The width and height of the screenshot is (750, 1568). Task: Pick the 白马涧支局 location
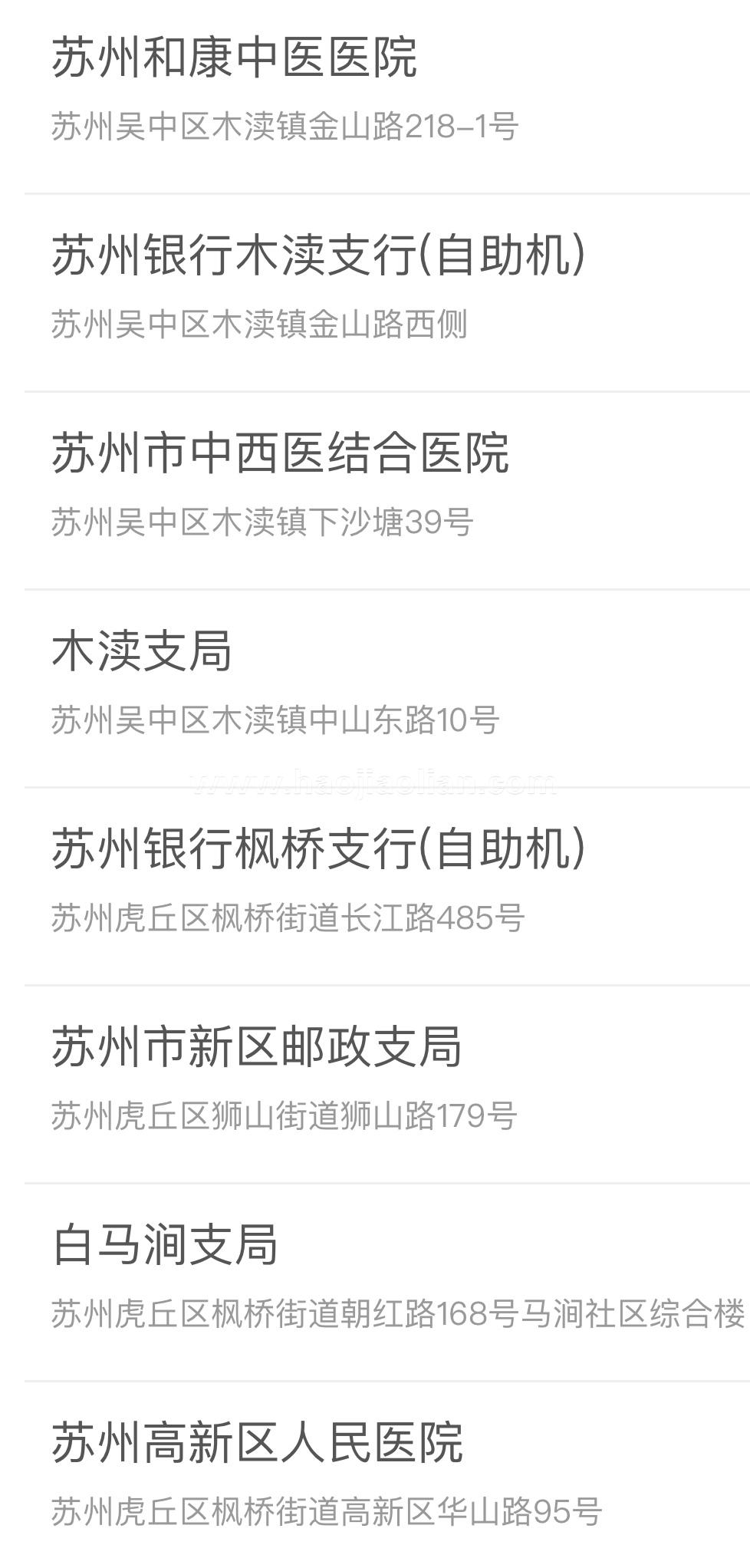point(375,1283)
